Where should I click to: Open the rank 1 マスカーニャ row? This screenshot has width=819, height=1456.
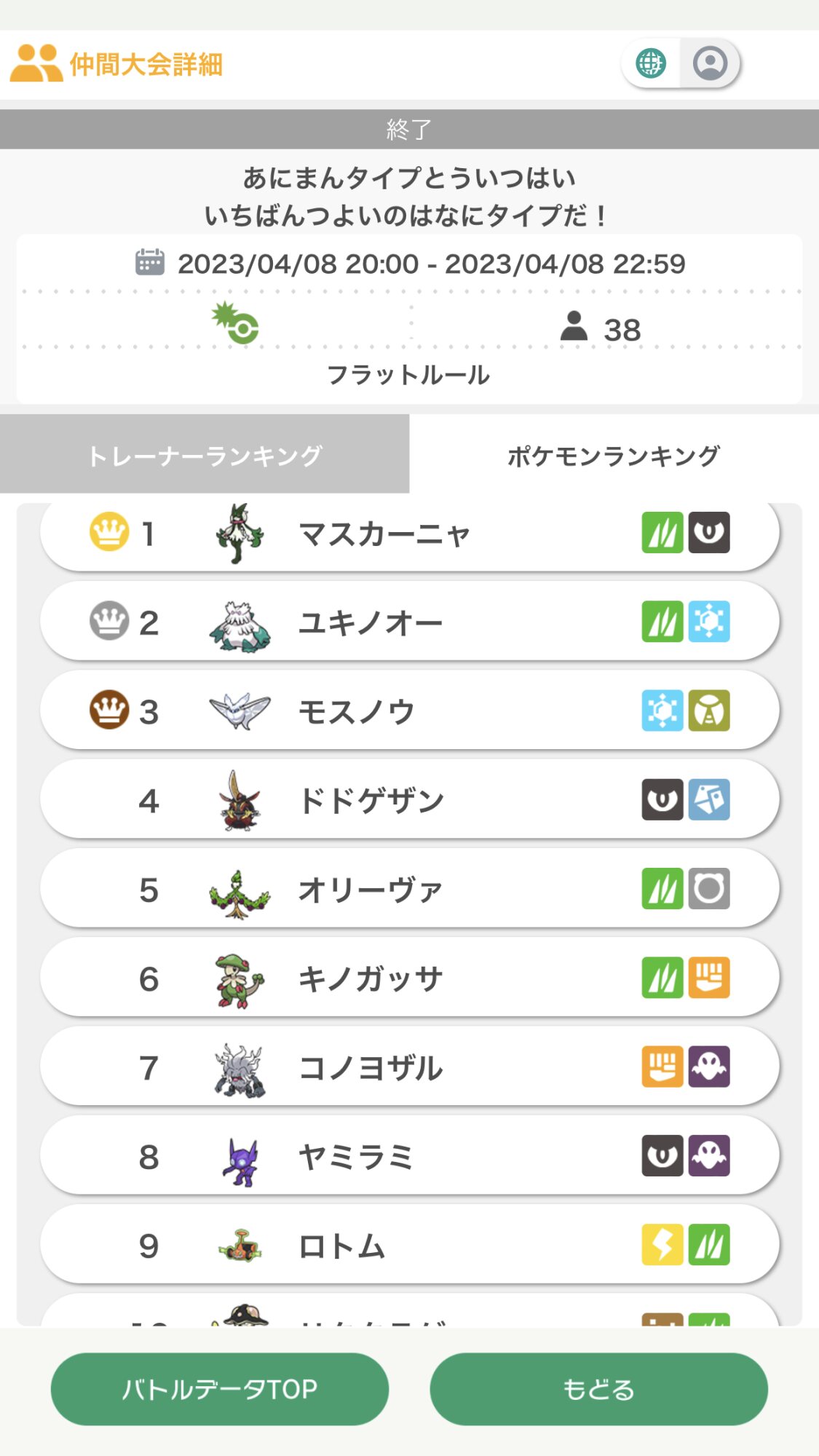tap(409, 534)
